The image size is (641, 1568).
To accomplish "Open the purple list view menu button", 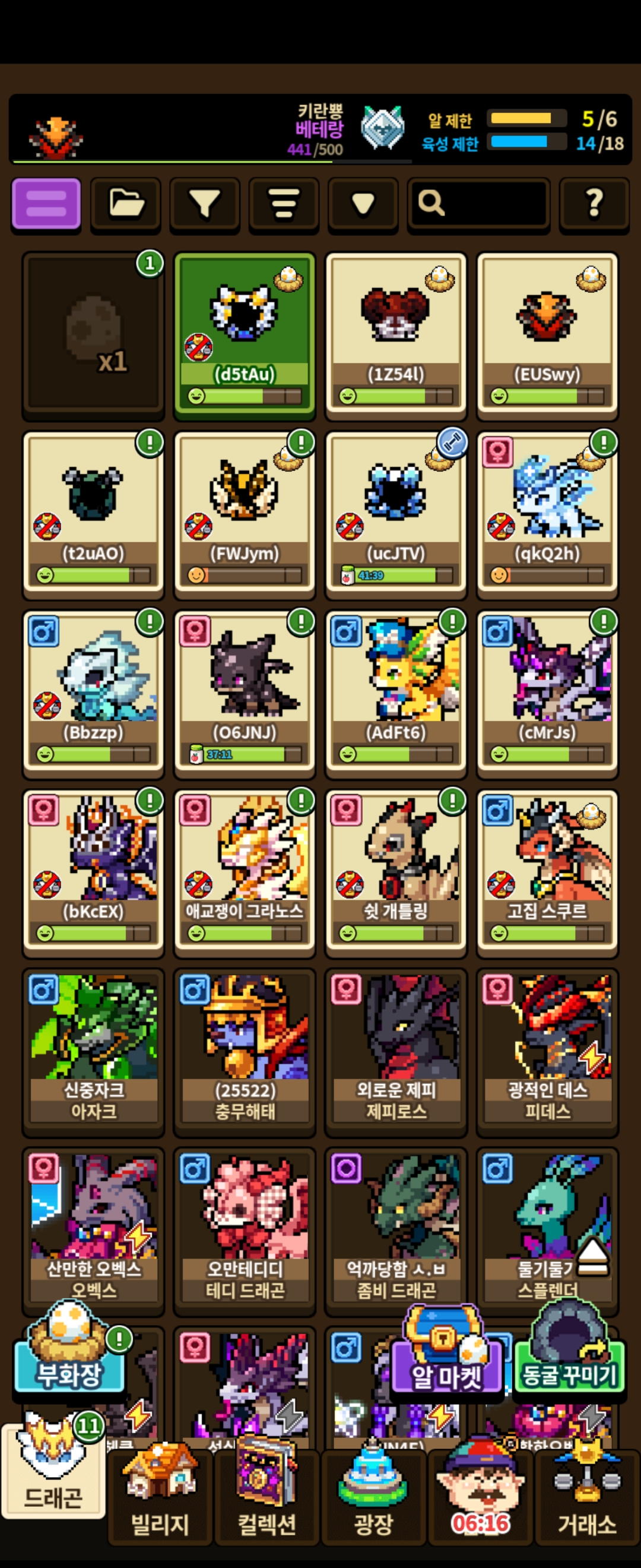I will (46, 203).
